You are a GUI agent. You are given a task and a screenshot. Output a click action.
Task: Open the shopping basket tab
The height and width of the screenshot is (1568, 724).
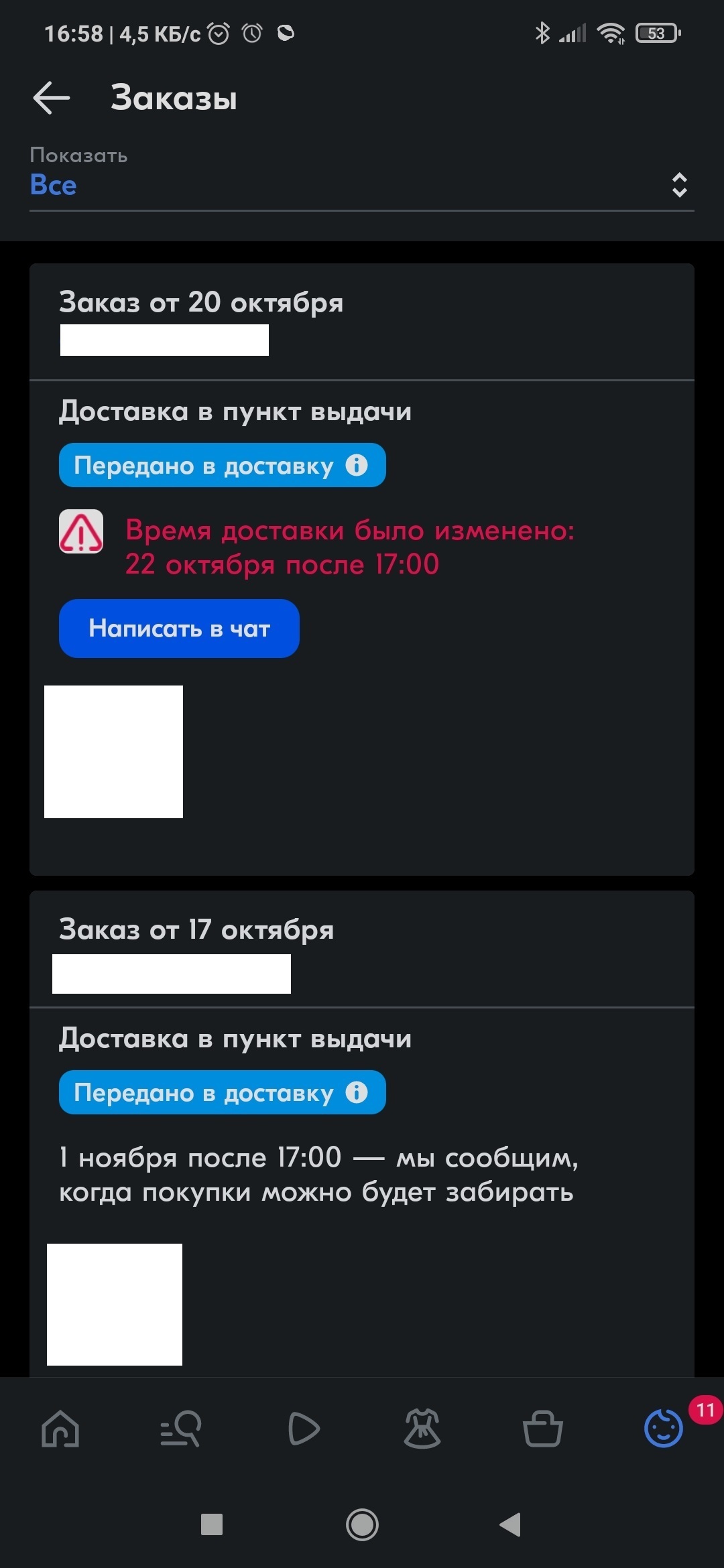542,1429
